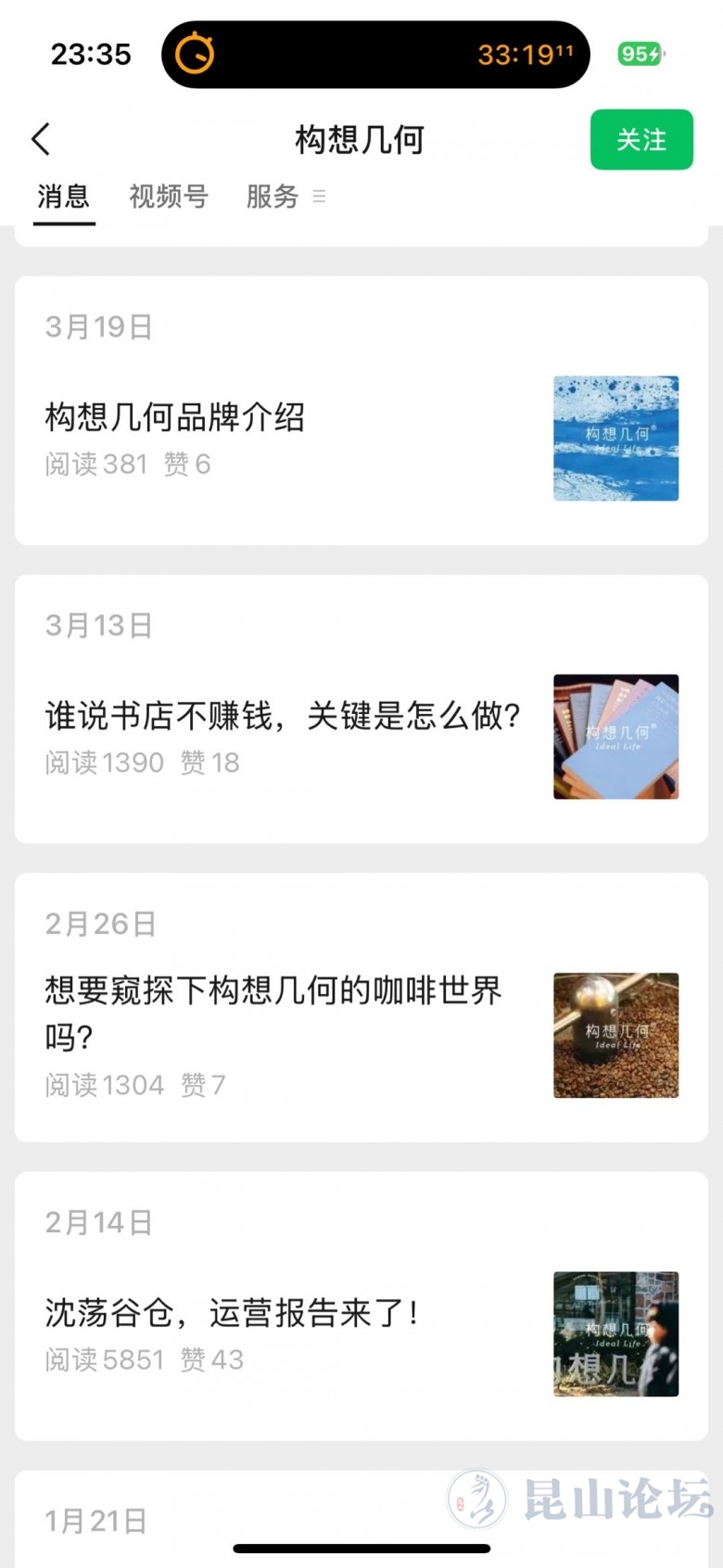Open the 服务 tab menu

tap(284, 197)
